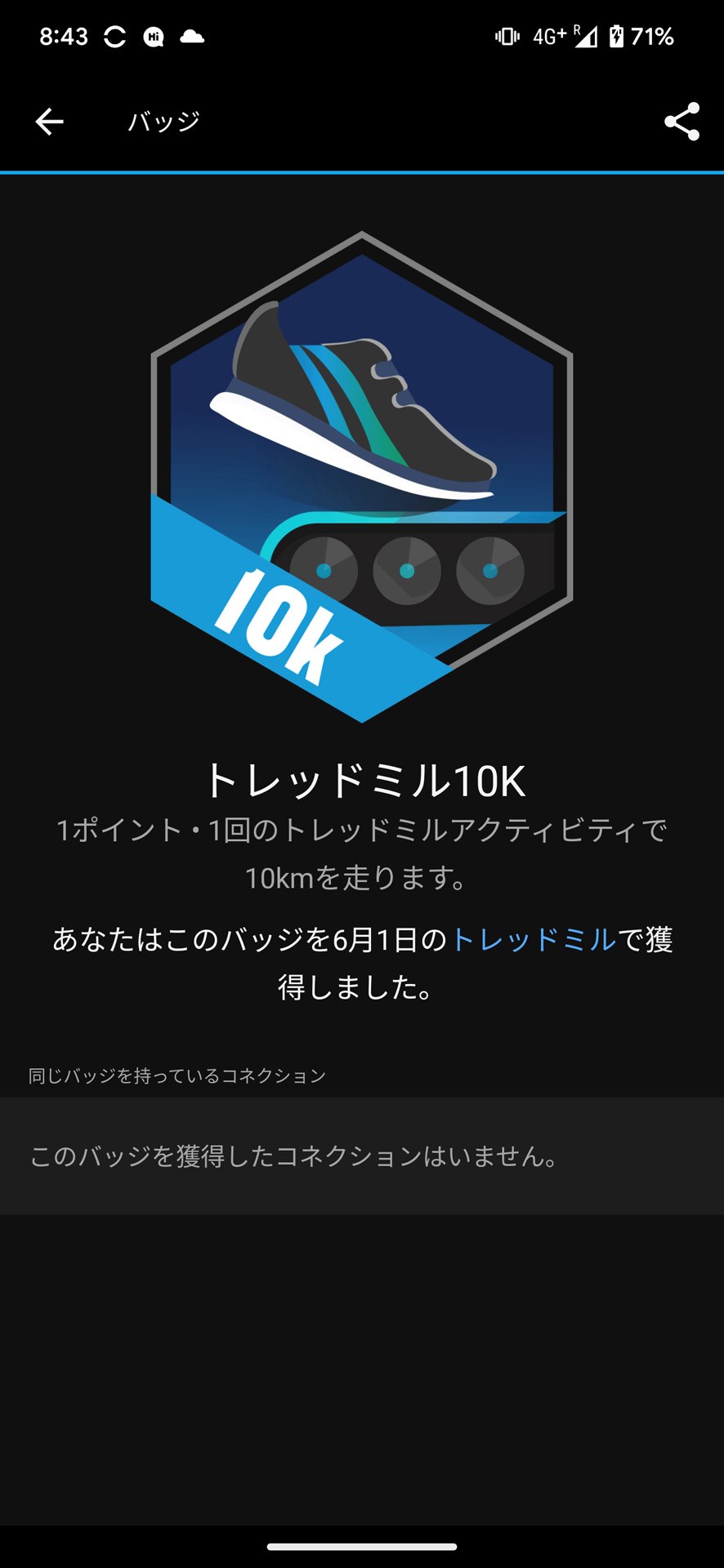Click the vibration mode status icon

point(507,37)
